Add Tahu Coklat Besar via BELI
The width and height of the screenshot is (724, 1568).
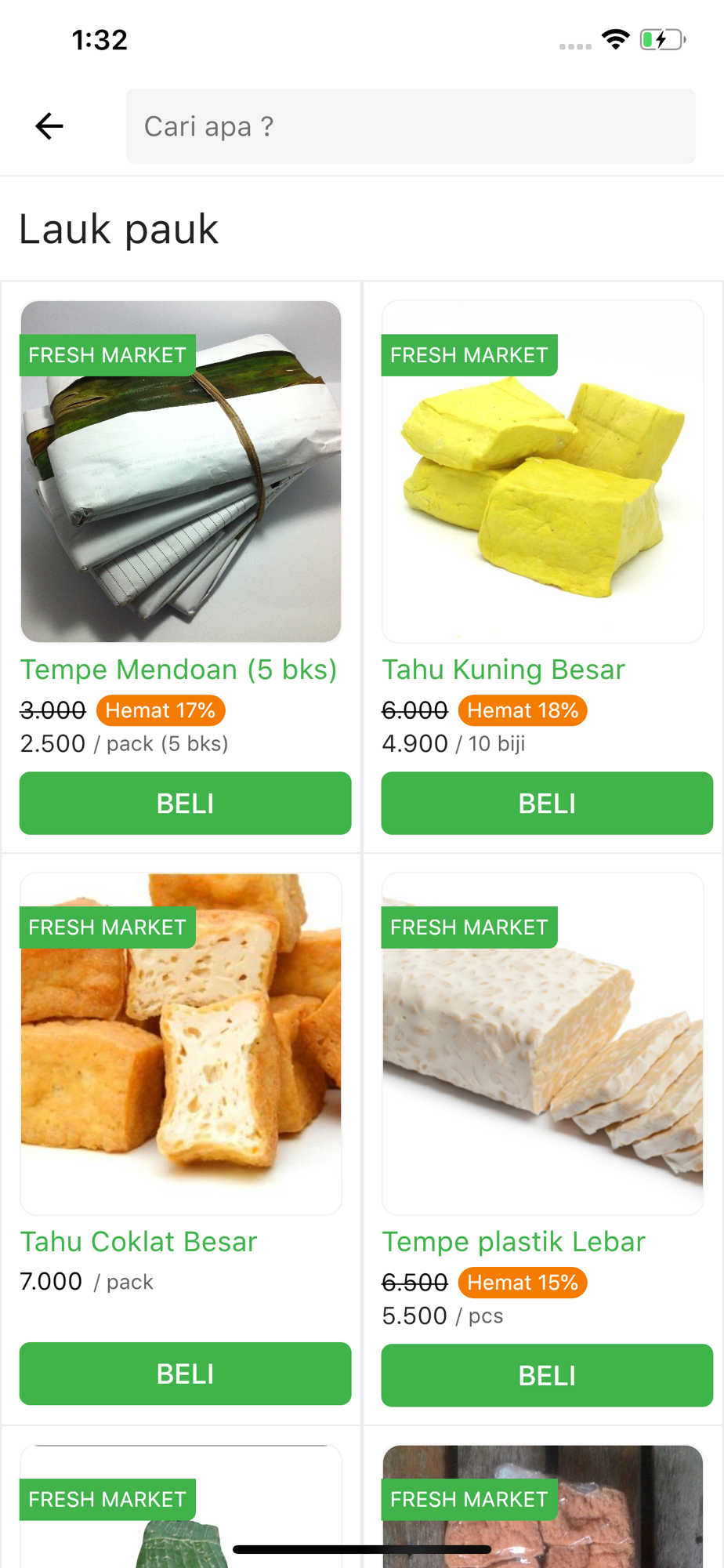coord(185,1374)
